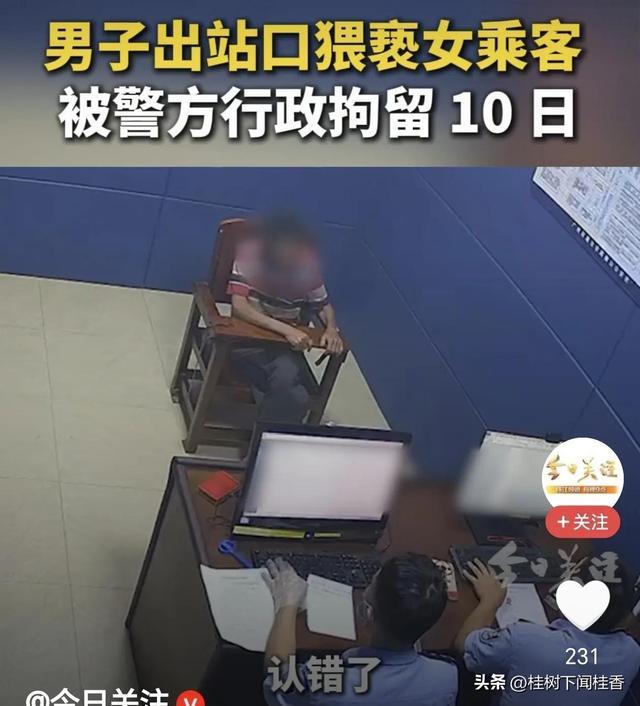Open the 今日关注 channel avatar

tap(583, 473)
